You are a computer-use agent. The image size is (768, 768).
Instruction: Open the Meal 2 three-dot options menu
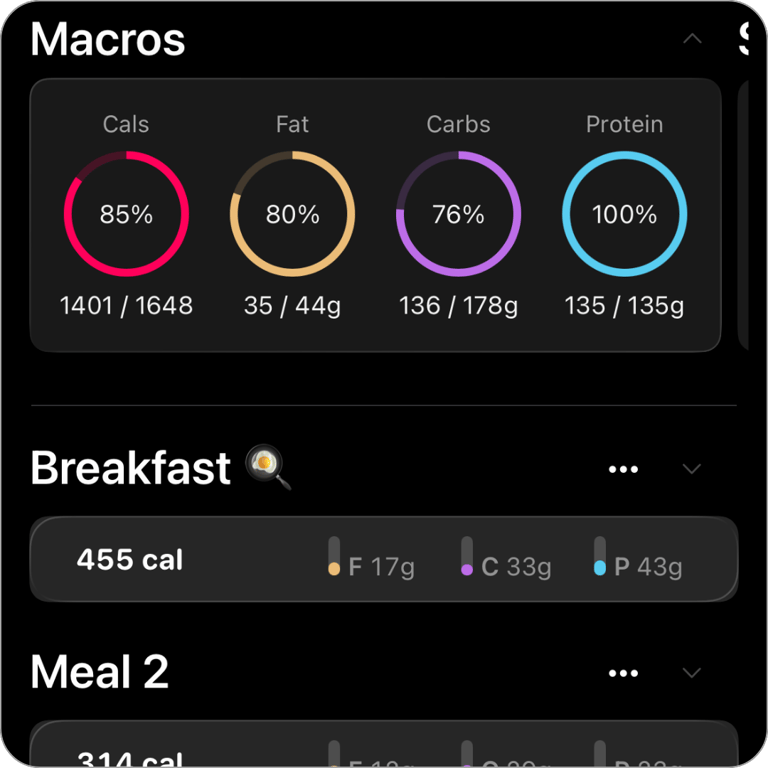pyautogui.click(x=623, y=673)
